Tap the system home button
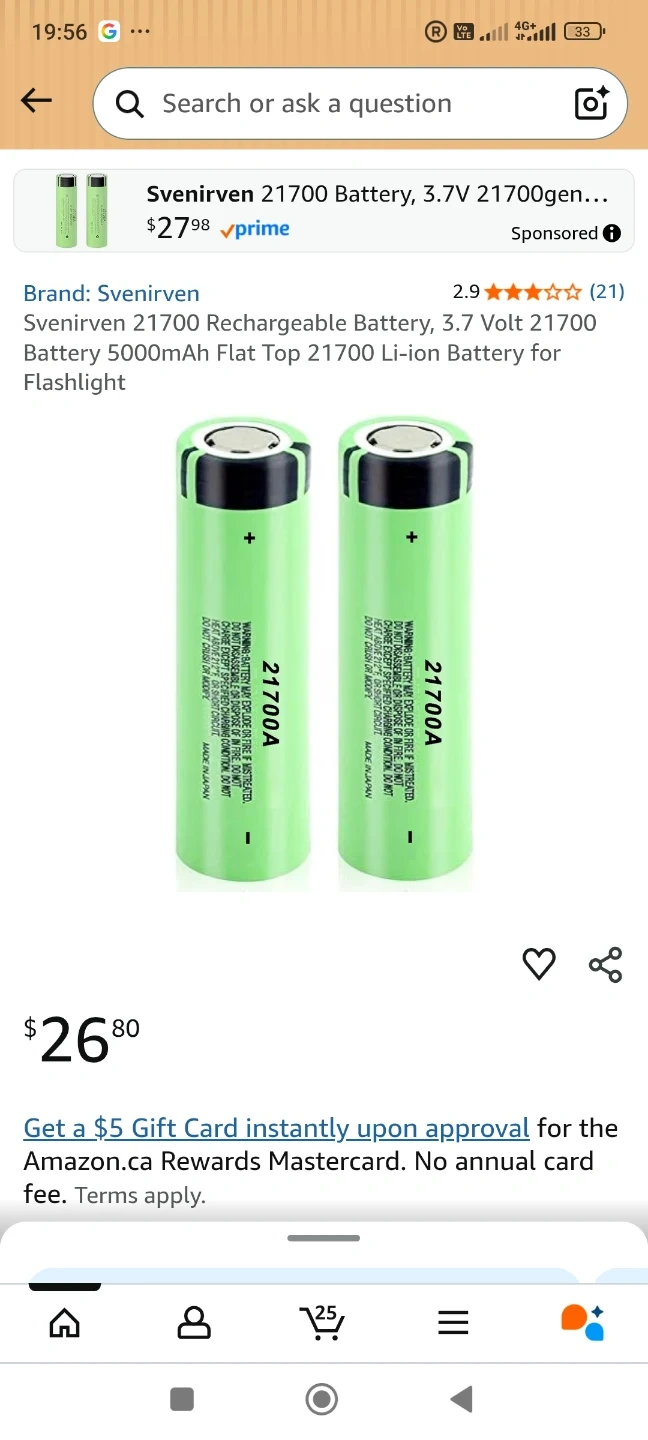648x1440 pixels. [322, 1399]
